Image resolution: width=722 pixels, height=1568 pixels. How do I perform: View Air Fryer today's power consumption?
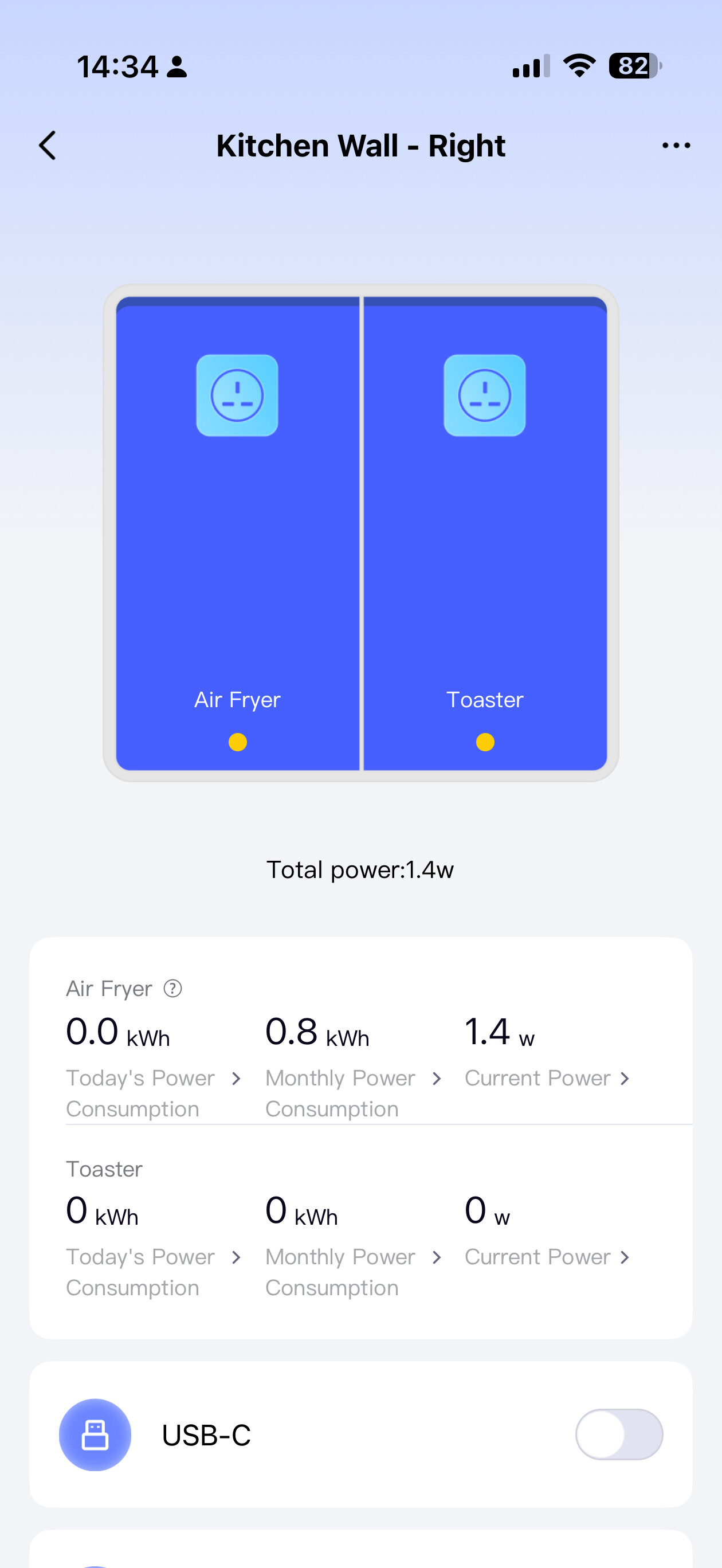click(152, 1077)
